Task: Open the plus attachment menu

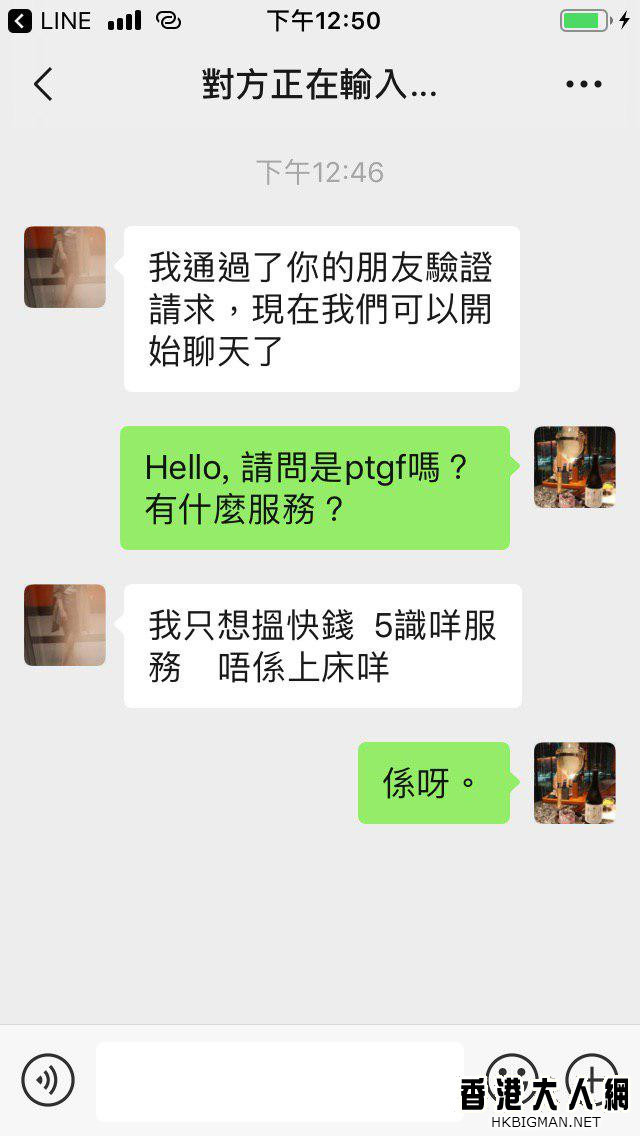Action: click(592, 1078)
